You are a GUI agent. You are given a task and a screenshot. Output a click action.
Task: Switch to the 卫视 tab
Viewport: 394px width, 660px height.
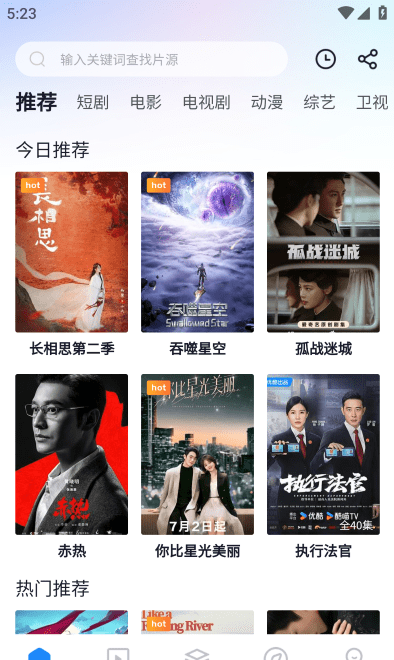tap(372, 102)
